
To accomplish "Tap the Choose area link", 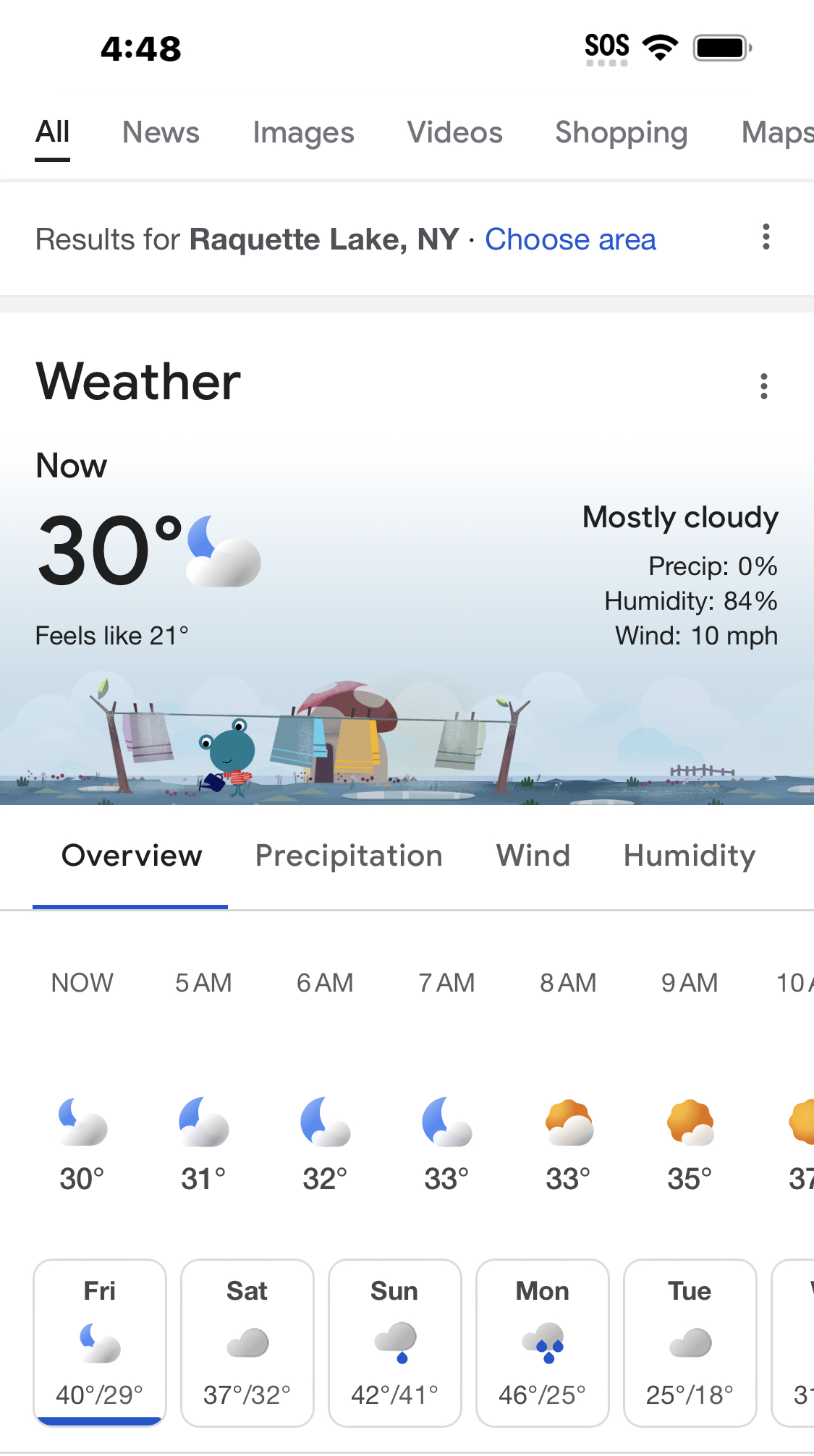I will tap(570, 239).
